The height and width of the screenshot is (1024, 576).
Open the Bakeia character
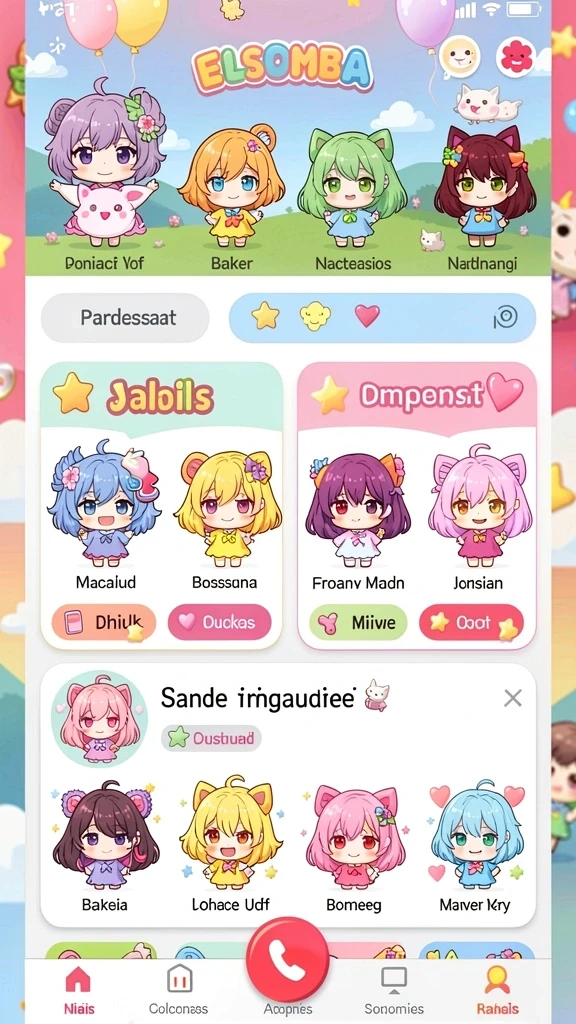coord(105,846)
